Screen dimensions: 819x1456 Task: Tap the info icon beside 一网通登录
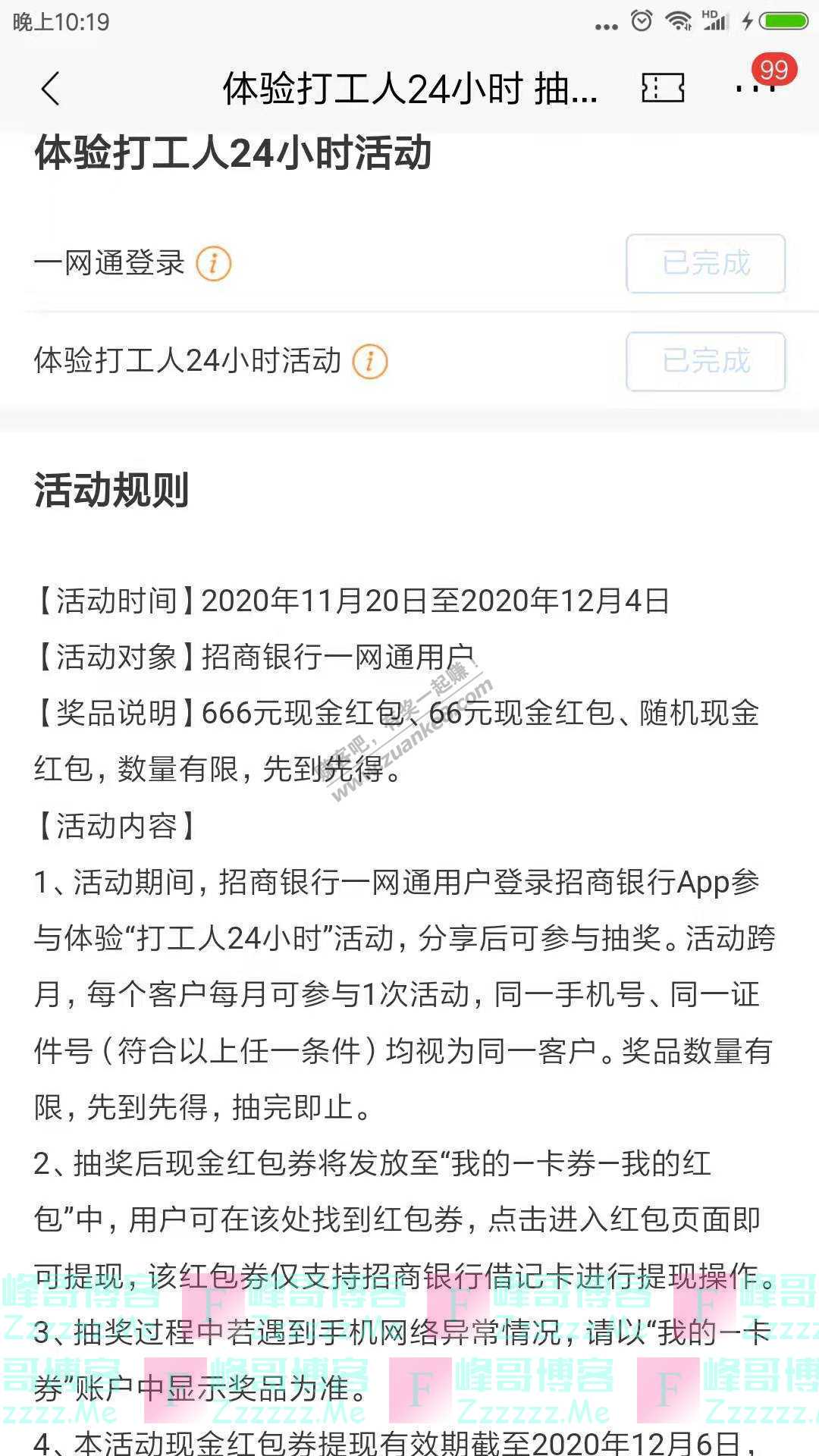[x=213, y=264]
